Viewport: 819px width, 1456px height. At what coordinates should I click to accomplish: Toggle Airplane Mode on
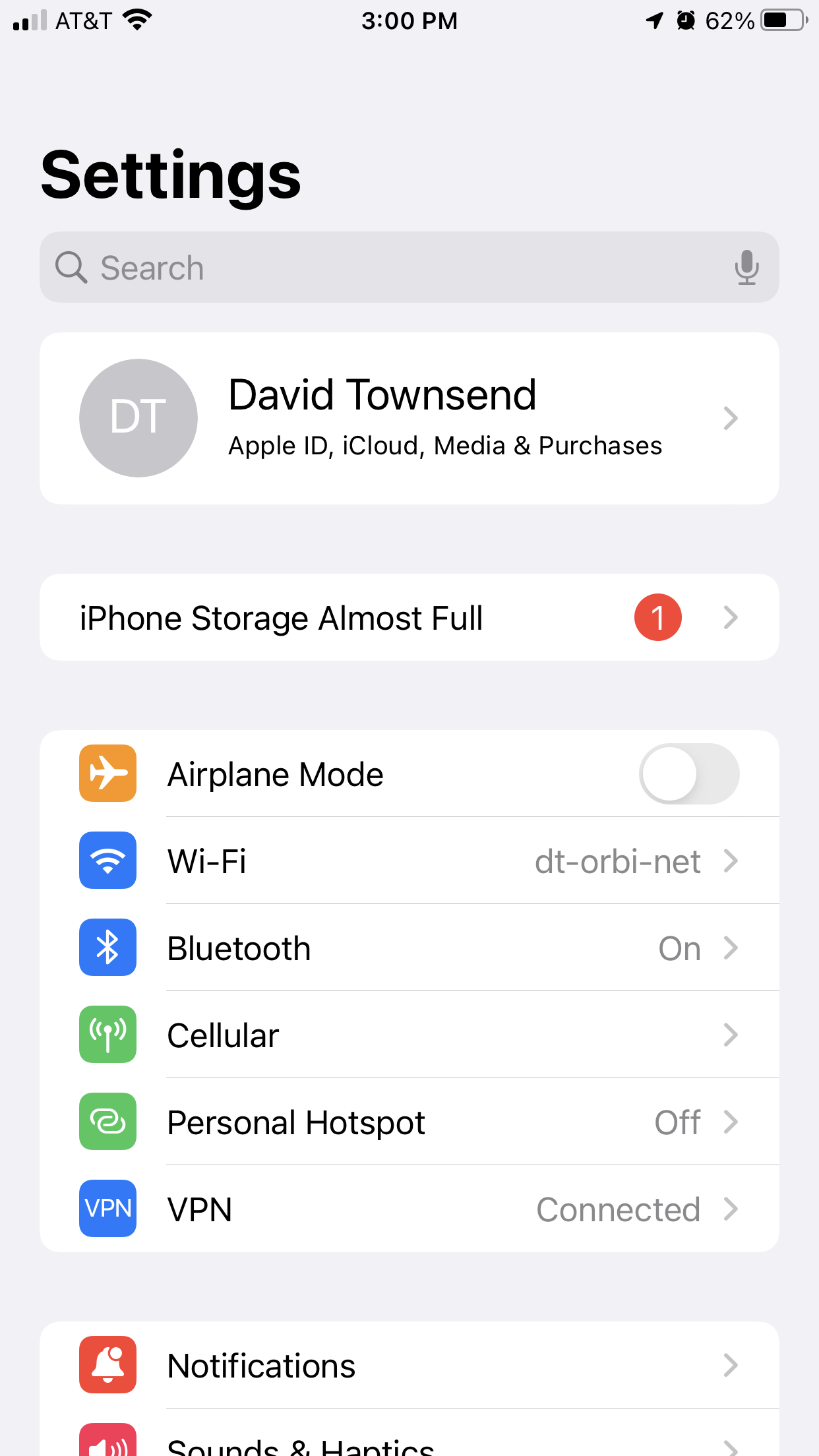pos(688,774)
